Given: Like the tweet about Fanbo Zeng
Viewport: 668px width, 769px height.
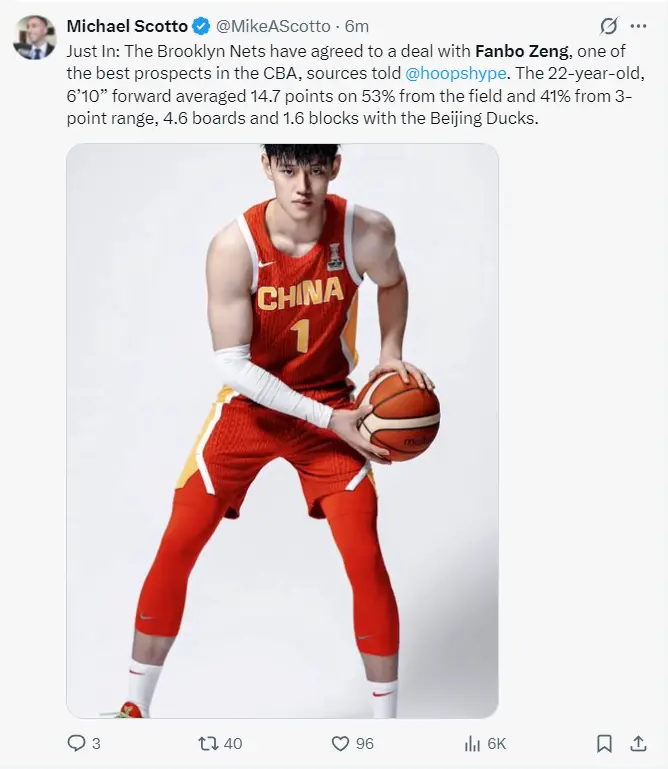Looking at the screenshot, I should [x=341, y=743].
